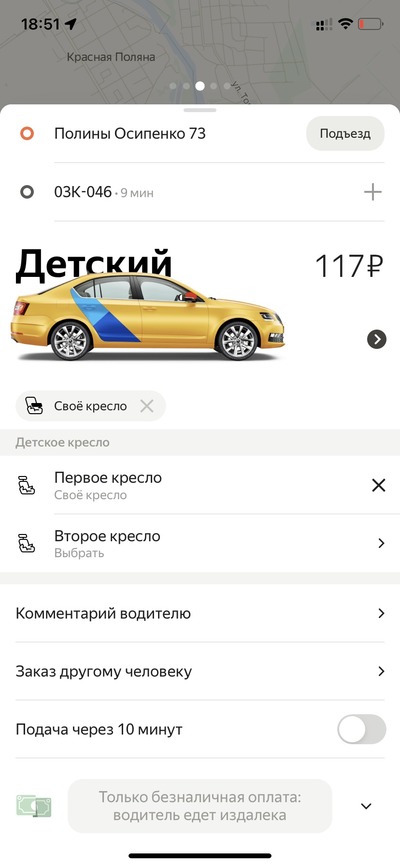Go to next tariff with arrow button
The height and width of the screenshot is (866, 400).
point(377,339)
